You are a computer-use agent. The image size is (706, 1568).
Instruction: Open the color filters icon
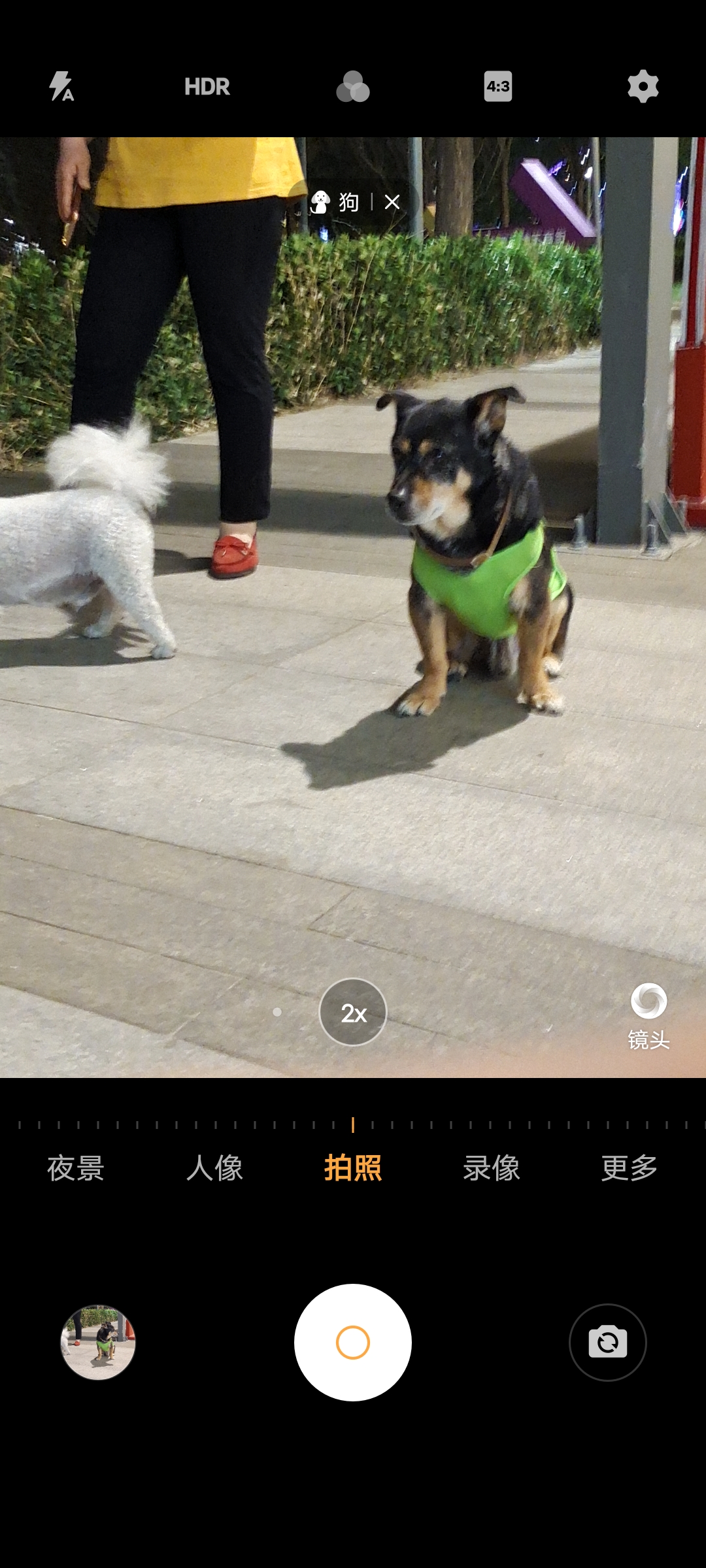(x=353, y=86)
